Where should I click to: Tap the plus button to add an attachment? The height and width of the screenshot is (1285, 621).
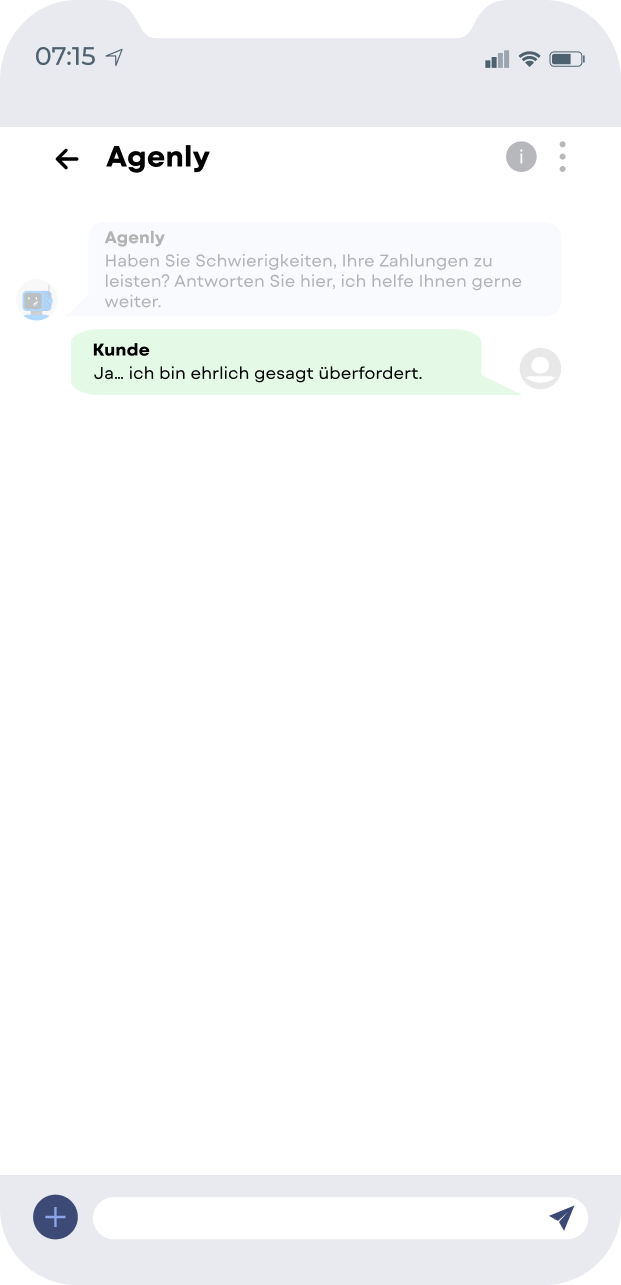coord(55,1217)
